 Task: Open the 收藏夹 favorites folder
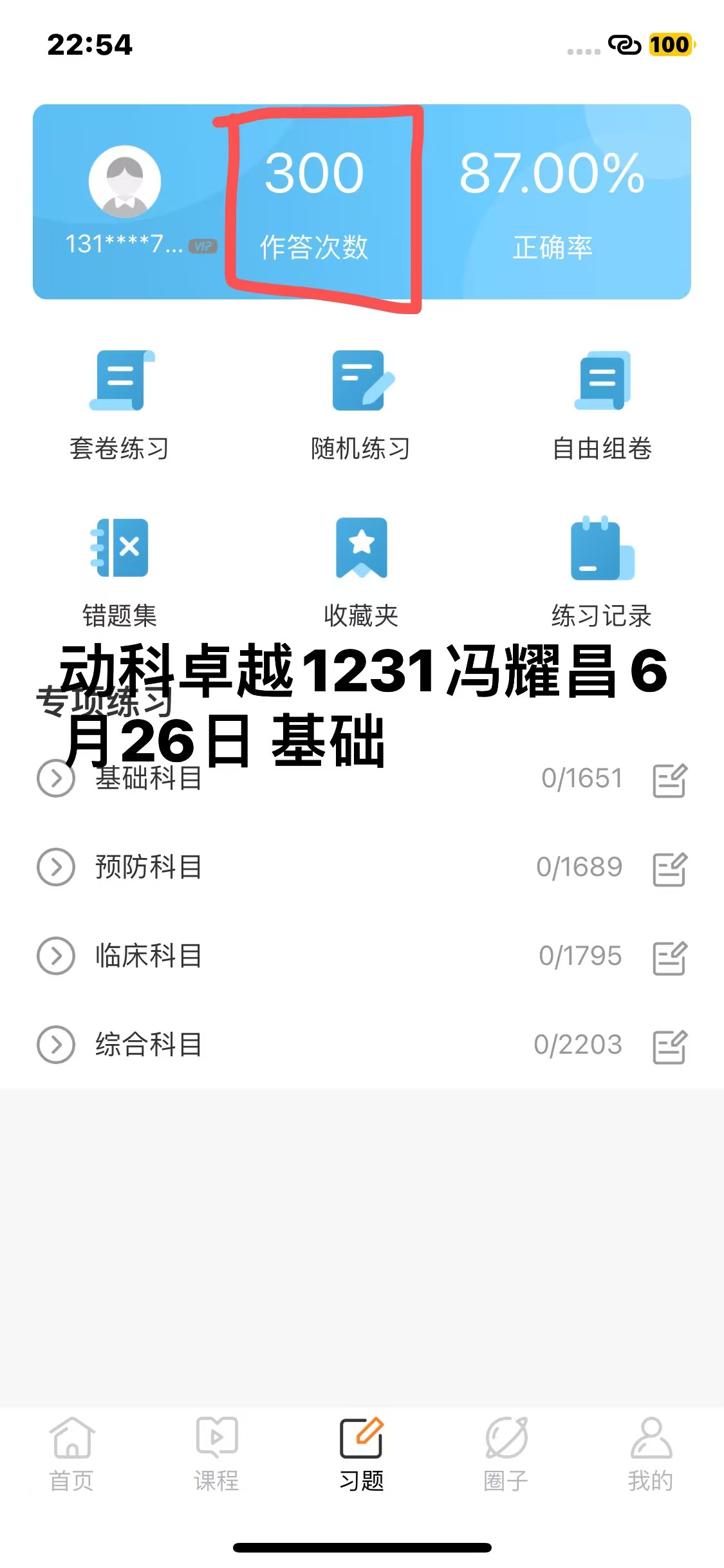(361, 572)
